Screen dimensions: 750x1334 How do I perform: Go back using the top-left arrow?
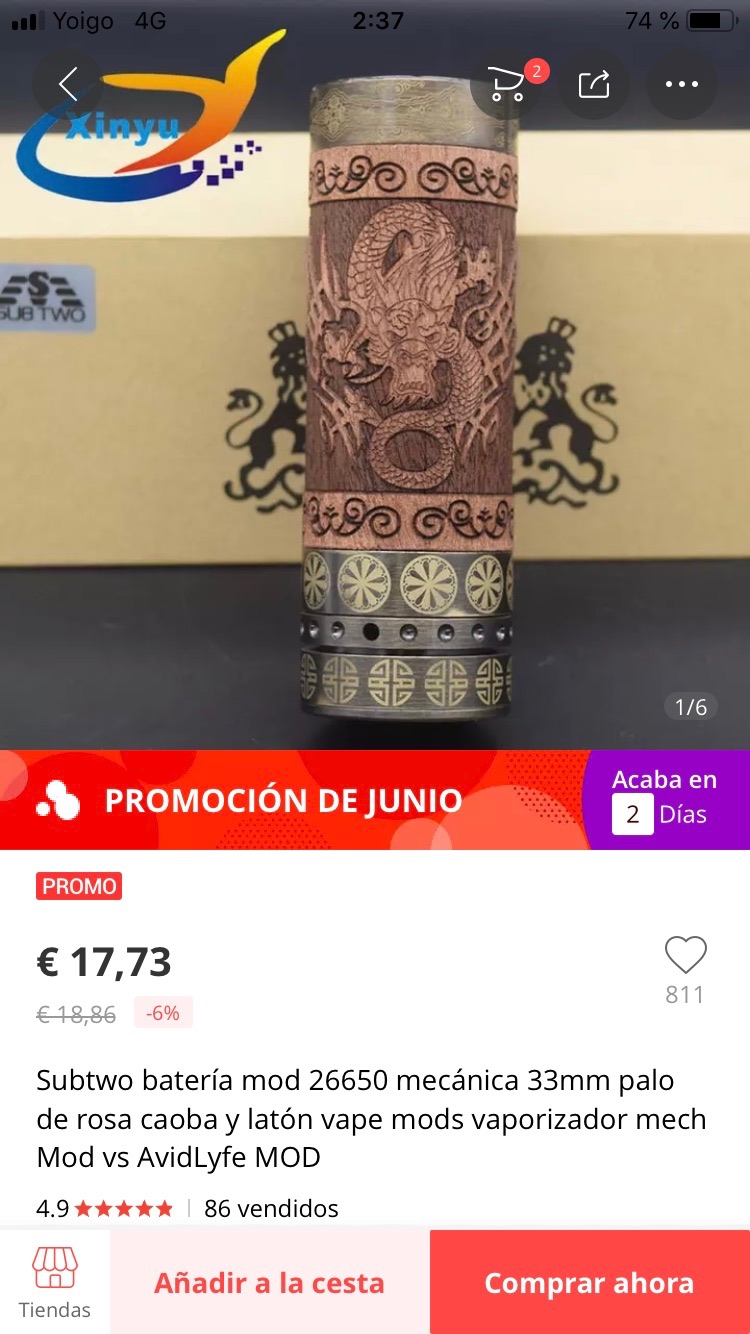point(68,85)
